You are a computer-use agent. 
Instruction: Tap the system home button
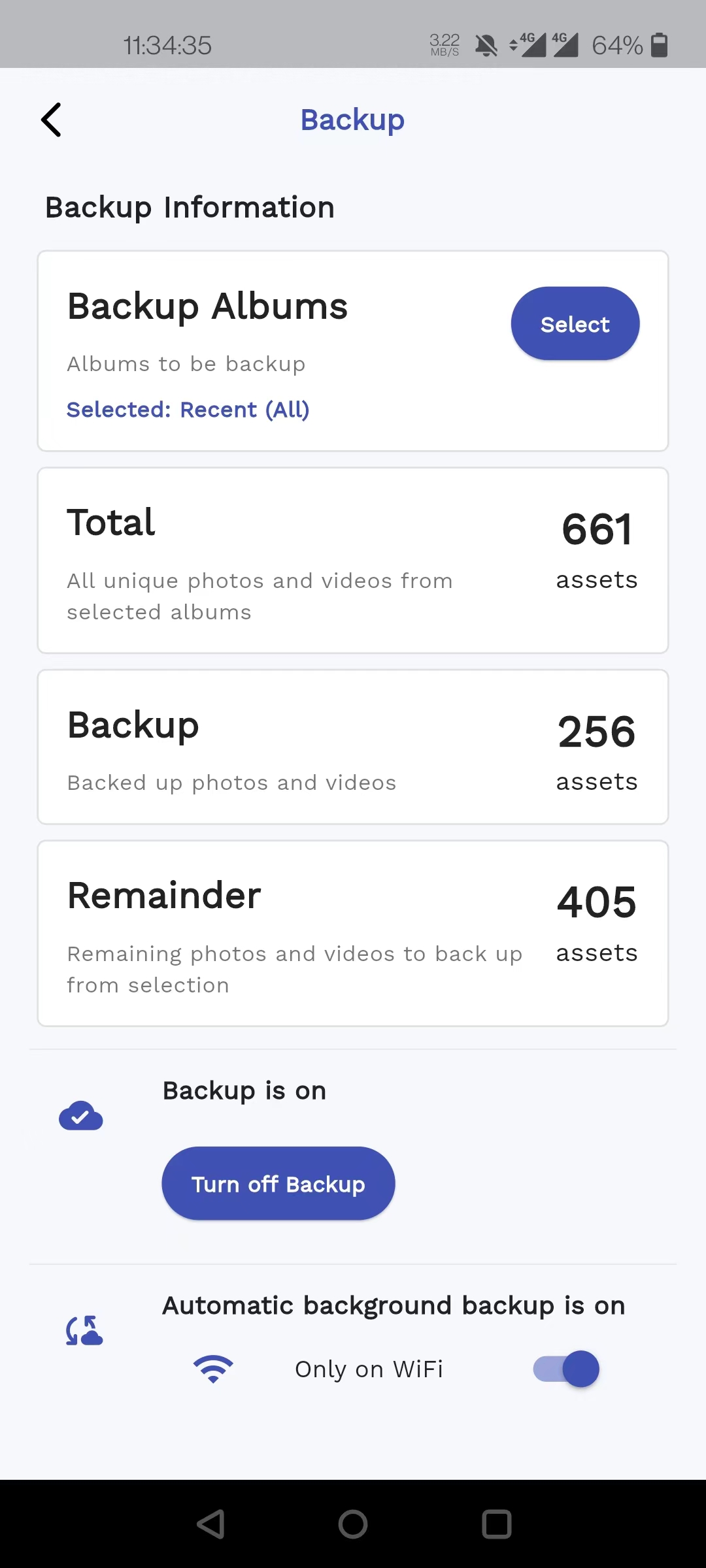[x=353, y=1524]
